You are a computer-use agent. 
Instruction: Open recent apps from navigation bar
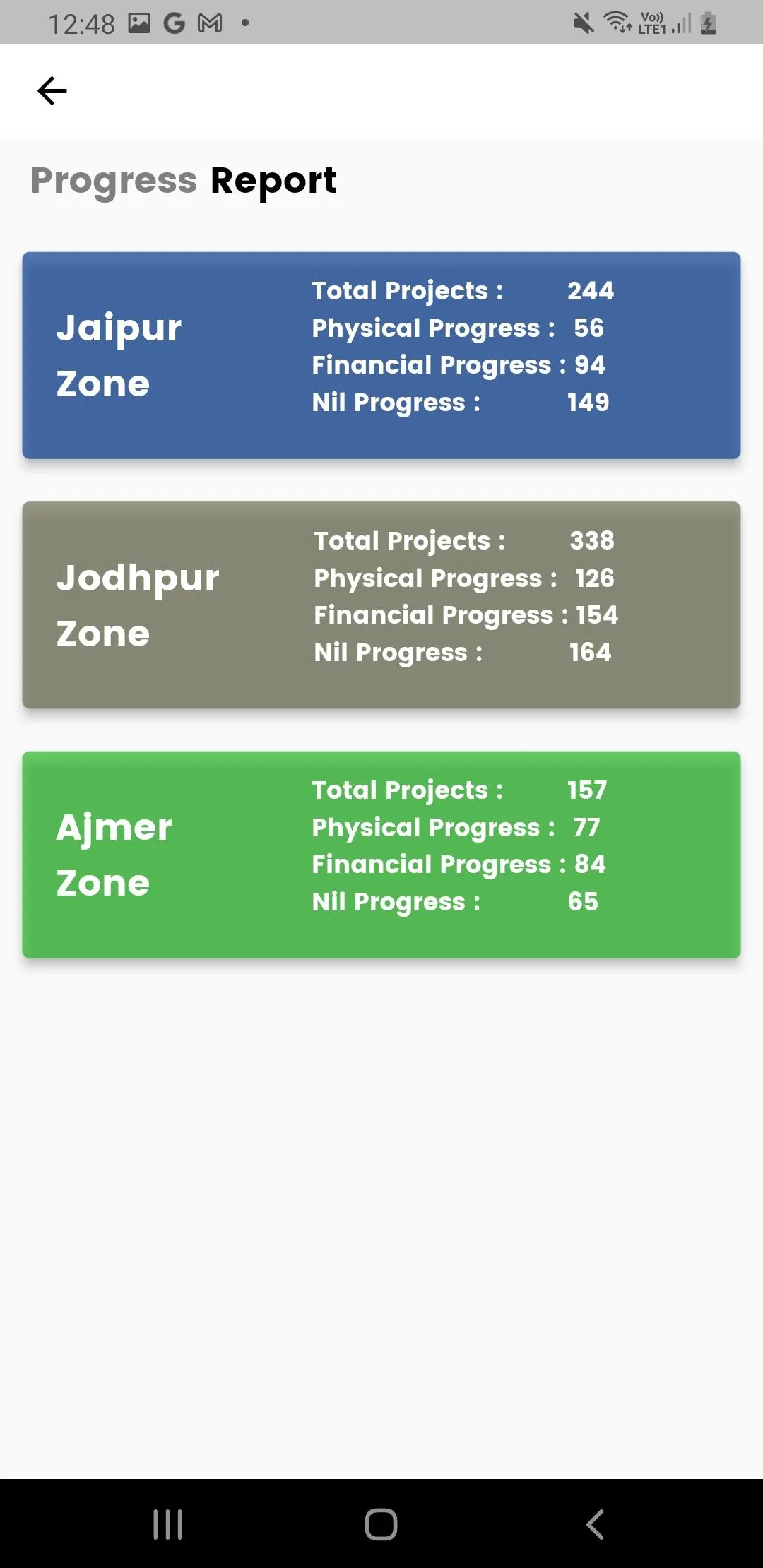point(168,1524)
